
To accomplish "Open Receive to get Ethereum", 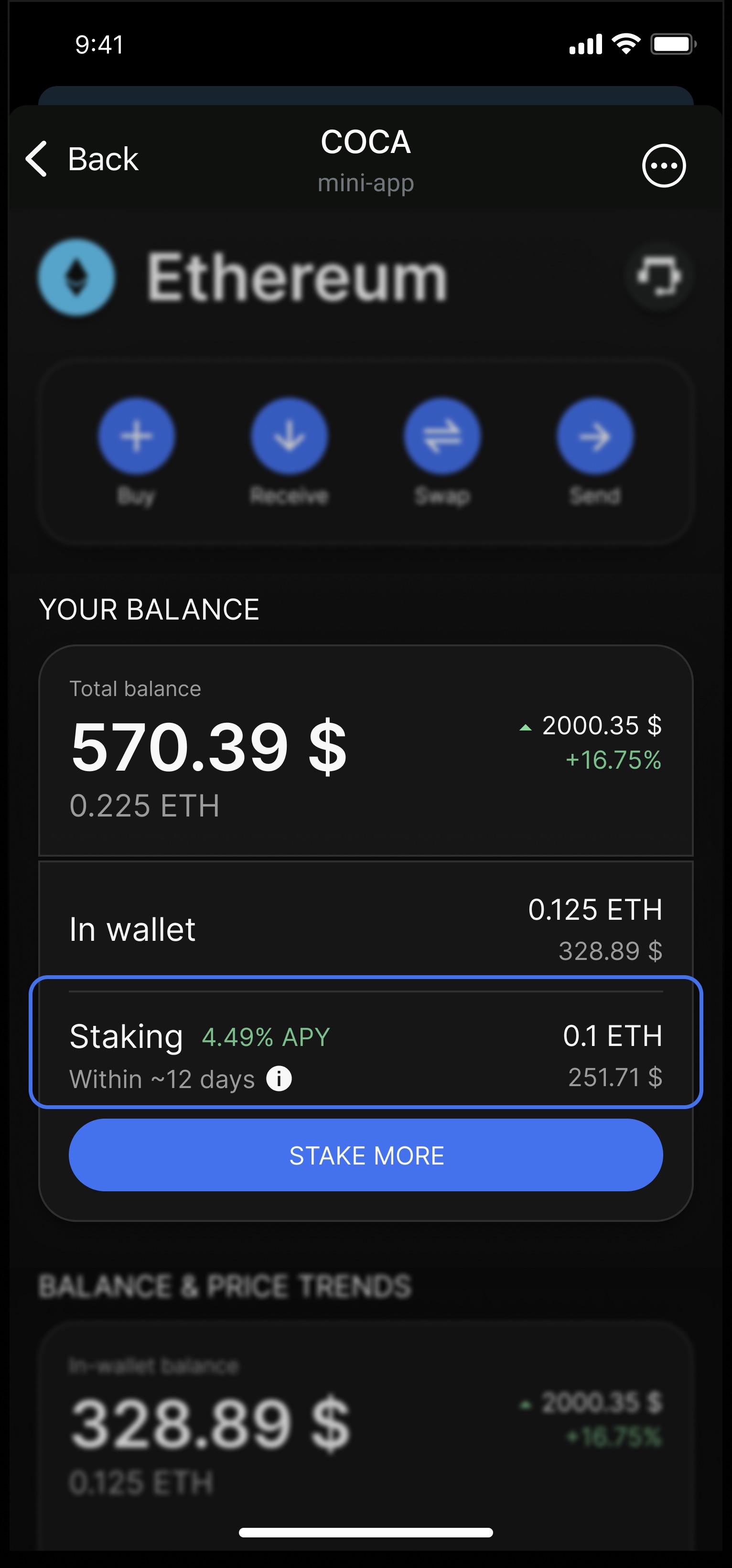I will [290, 436].
